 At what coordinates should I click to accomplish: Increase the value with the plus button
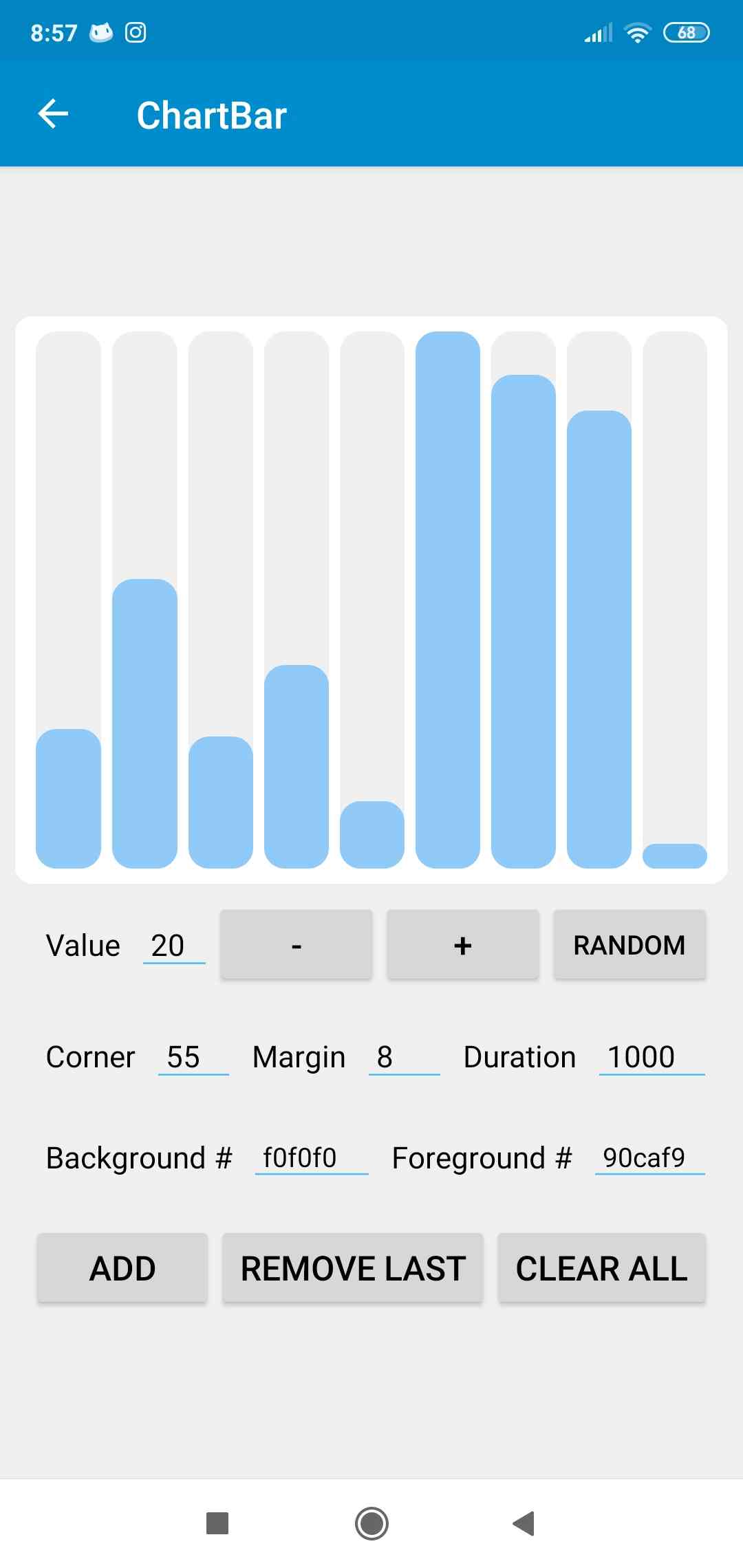pyautogui.click(x=463, y=945)
